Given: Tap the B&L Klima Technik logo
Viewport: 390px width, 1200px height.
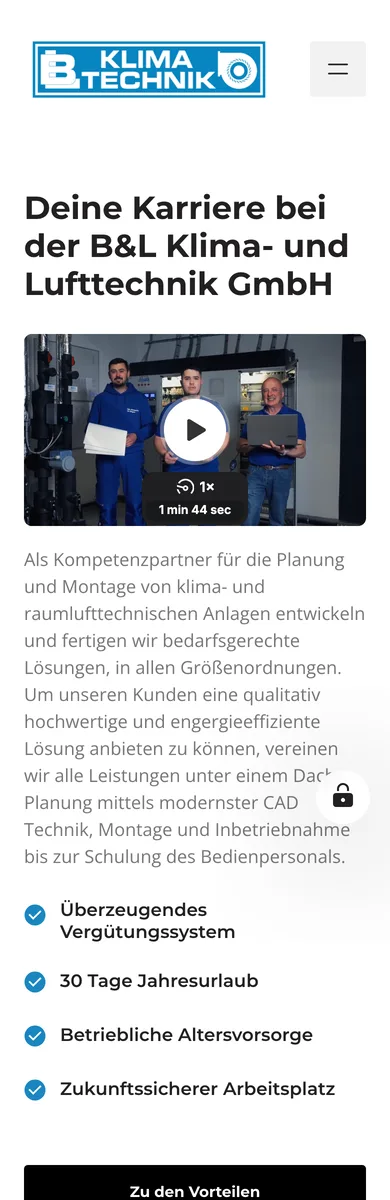Looking at the screenshot, I should pos(149,69).
